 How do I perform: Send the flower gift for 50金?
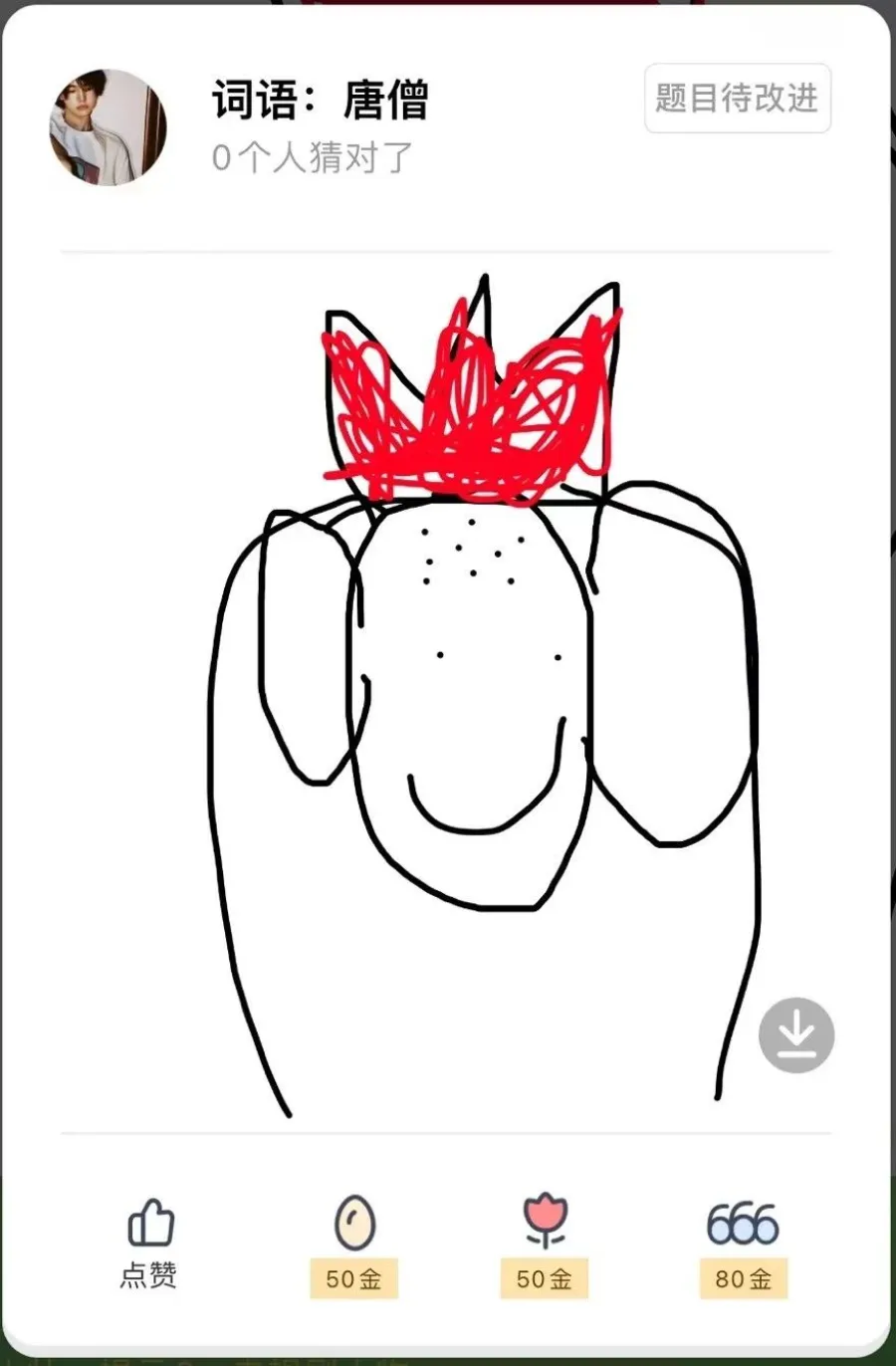(545, 1245)
